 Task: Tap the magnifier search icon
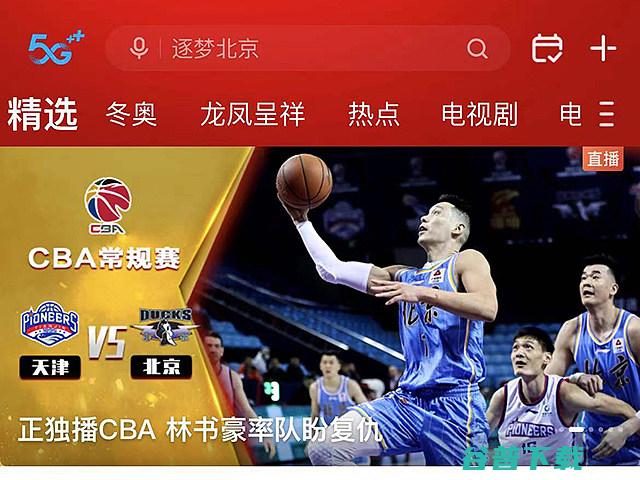477,48
